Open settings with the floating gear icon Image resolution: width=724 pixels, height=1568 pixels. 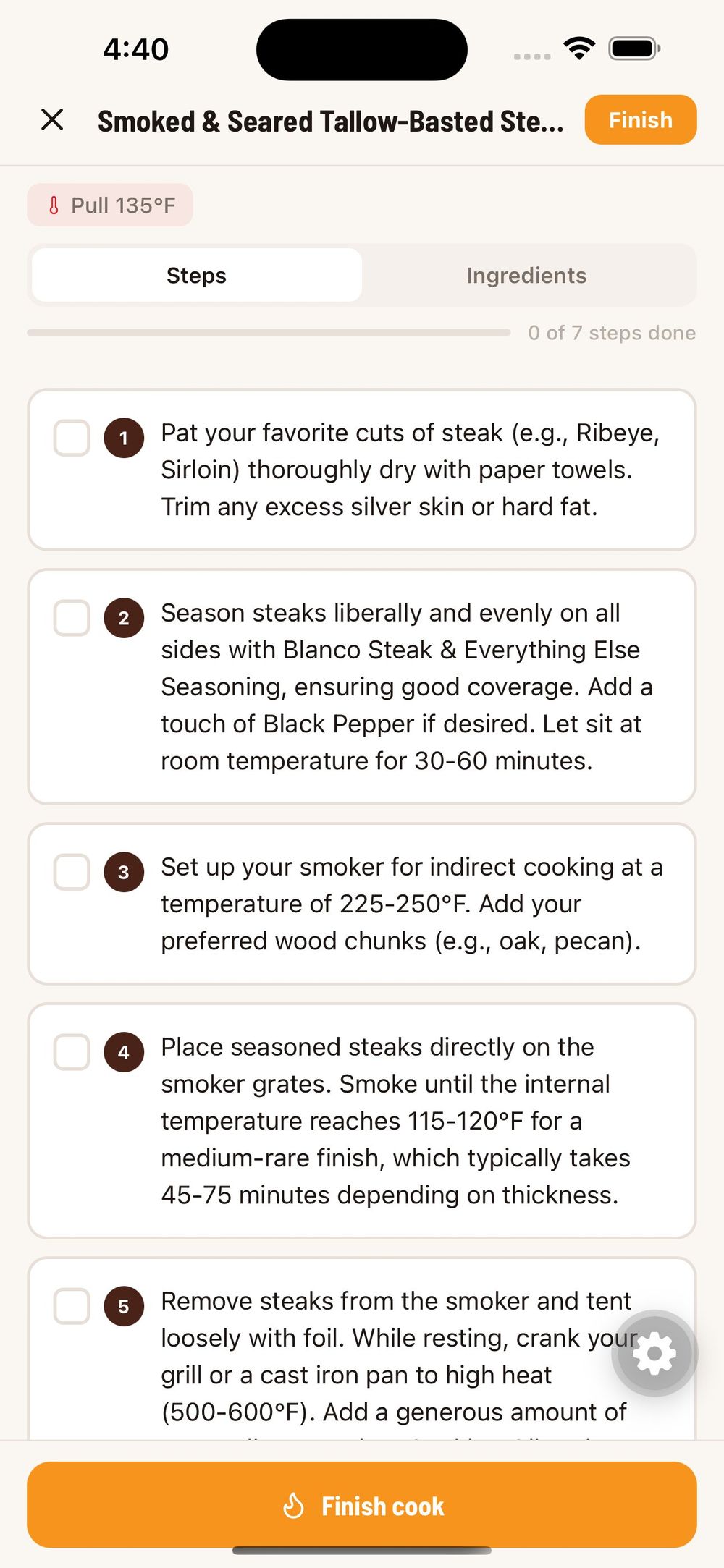coord(654,1354)
